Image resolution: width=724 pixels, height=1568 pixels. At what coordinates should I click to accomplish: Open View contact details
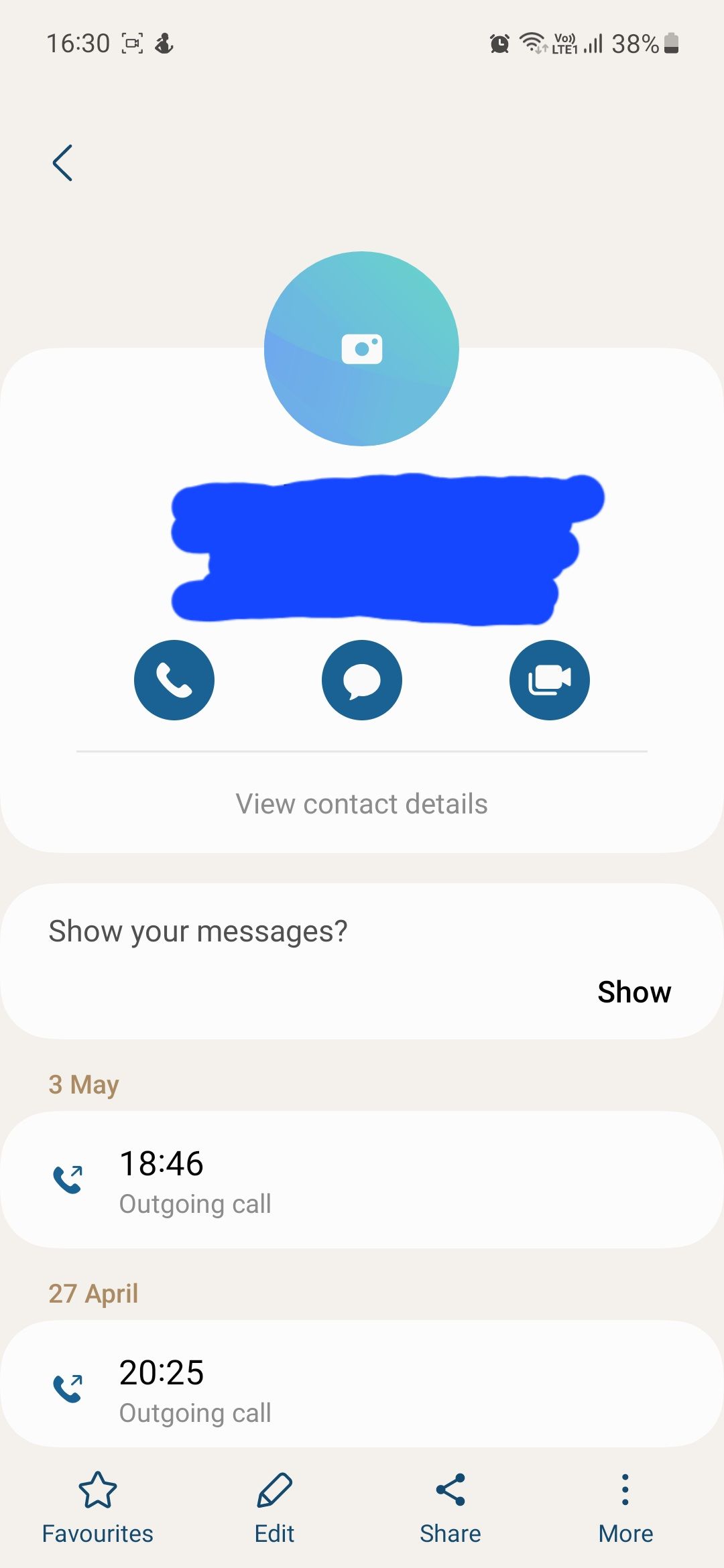point(362,803)
